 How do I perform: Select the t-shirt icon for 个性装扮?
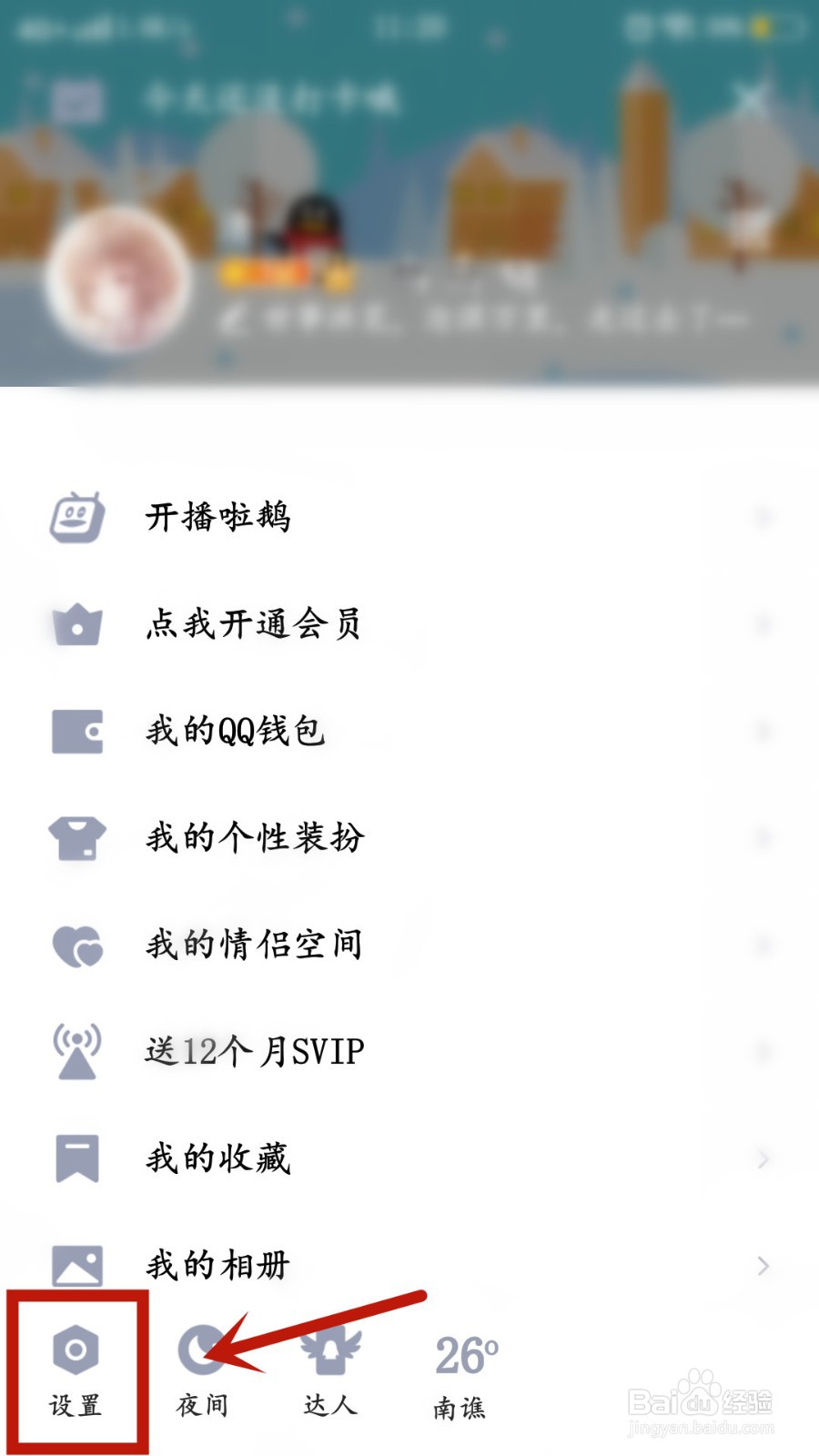coord(77,837)
